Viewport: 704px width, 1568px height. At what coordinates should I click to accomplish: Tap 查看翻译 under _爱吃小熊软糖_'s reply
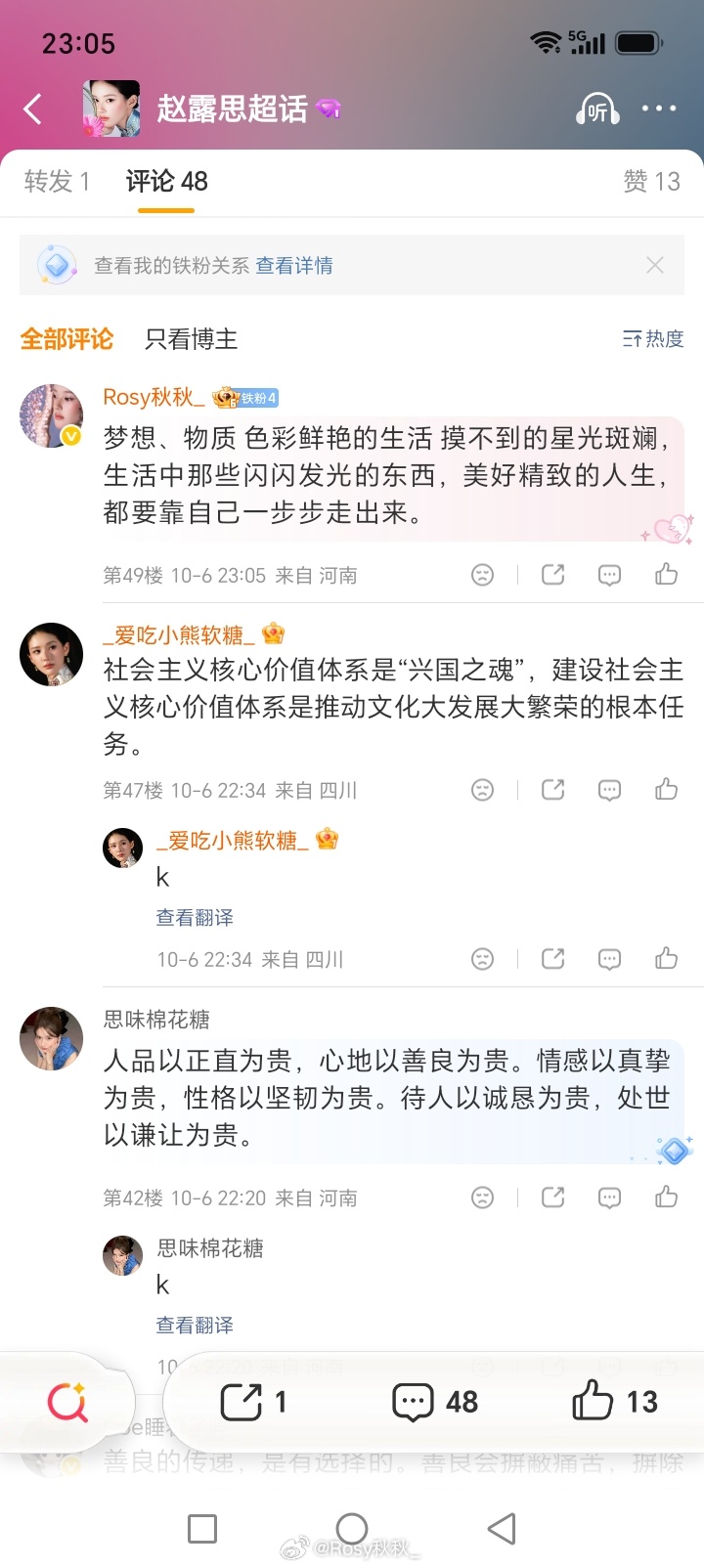(x=195, y=917)
